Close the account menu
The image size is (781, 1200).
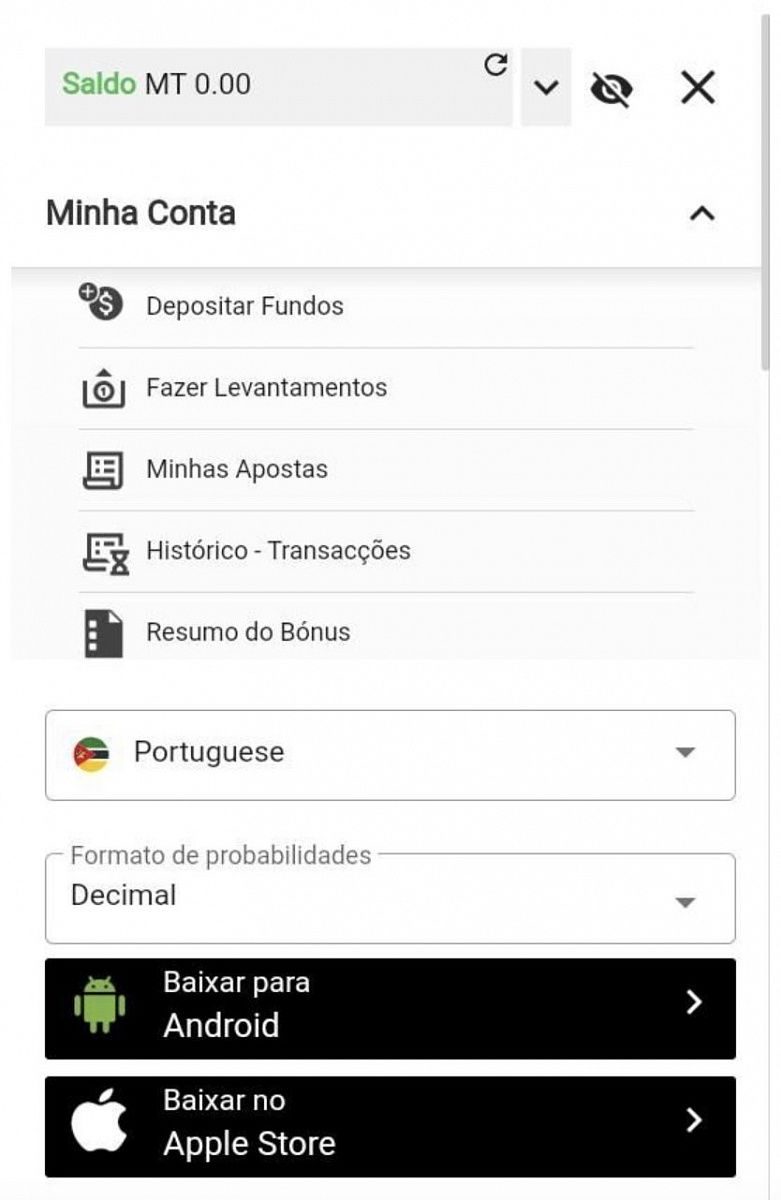click(697, 88)
